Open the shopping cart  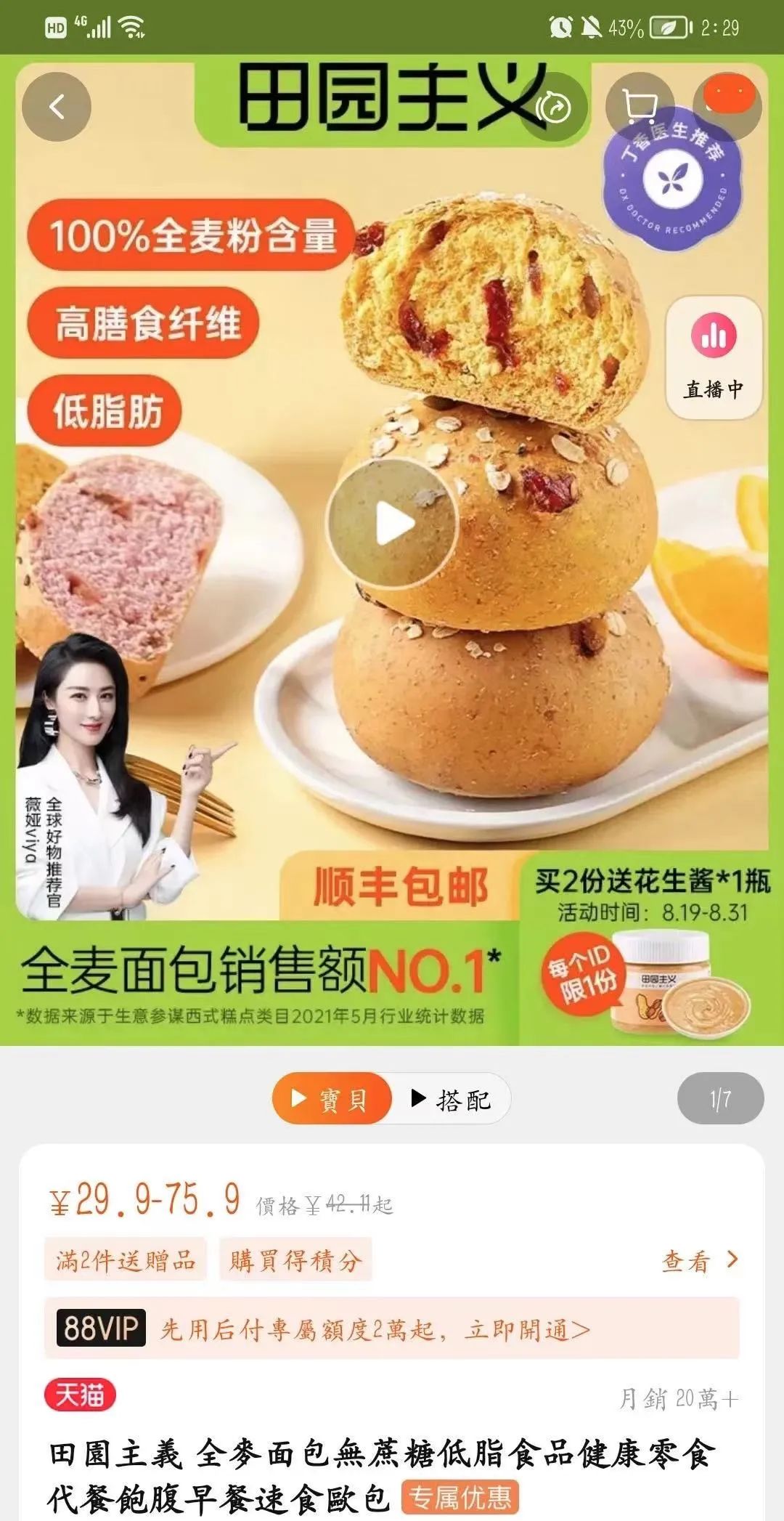tap(640, 108)
